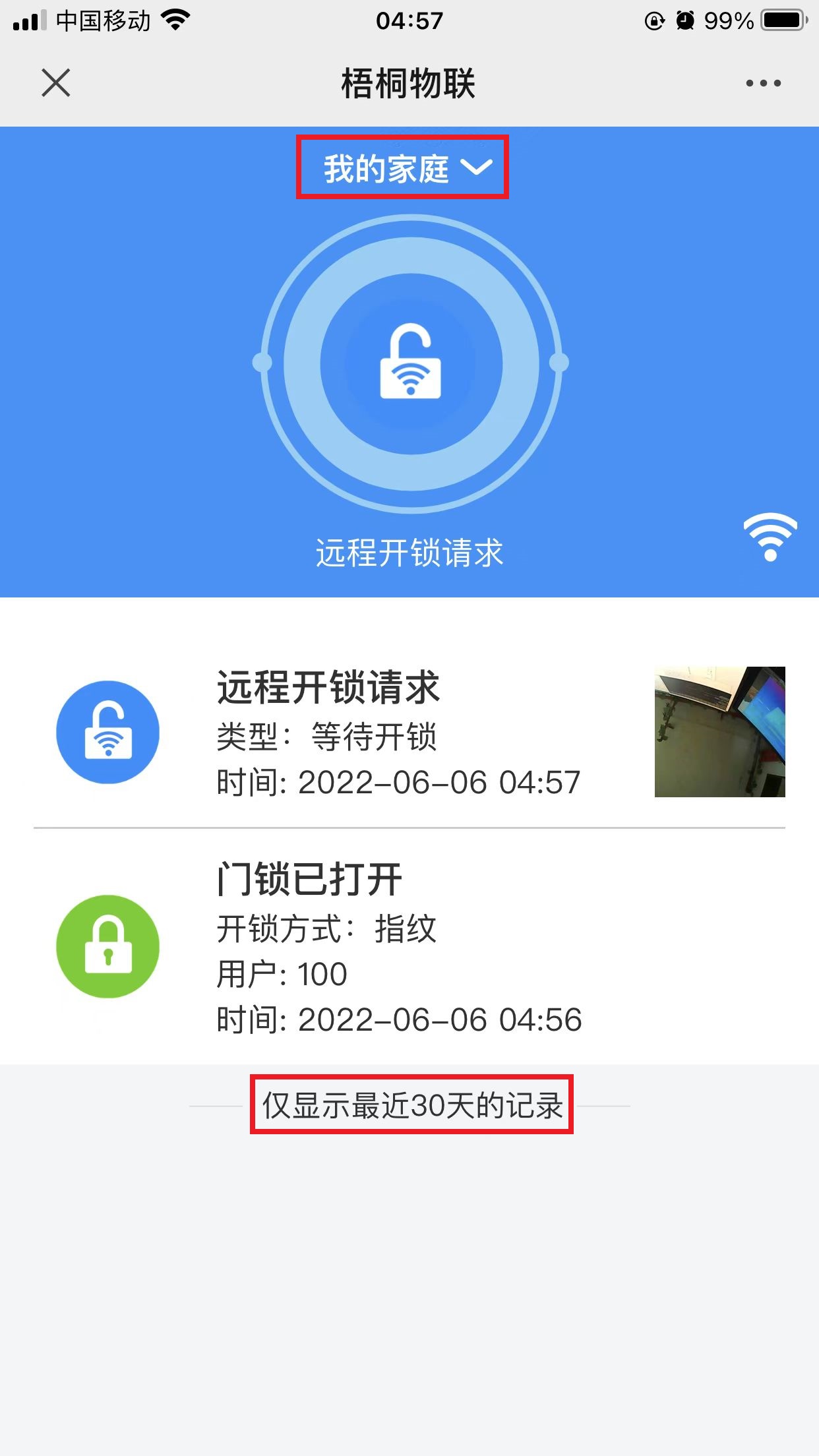
Task: Tap the central remote unlock button
Action: coord(411,363)
